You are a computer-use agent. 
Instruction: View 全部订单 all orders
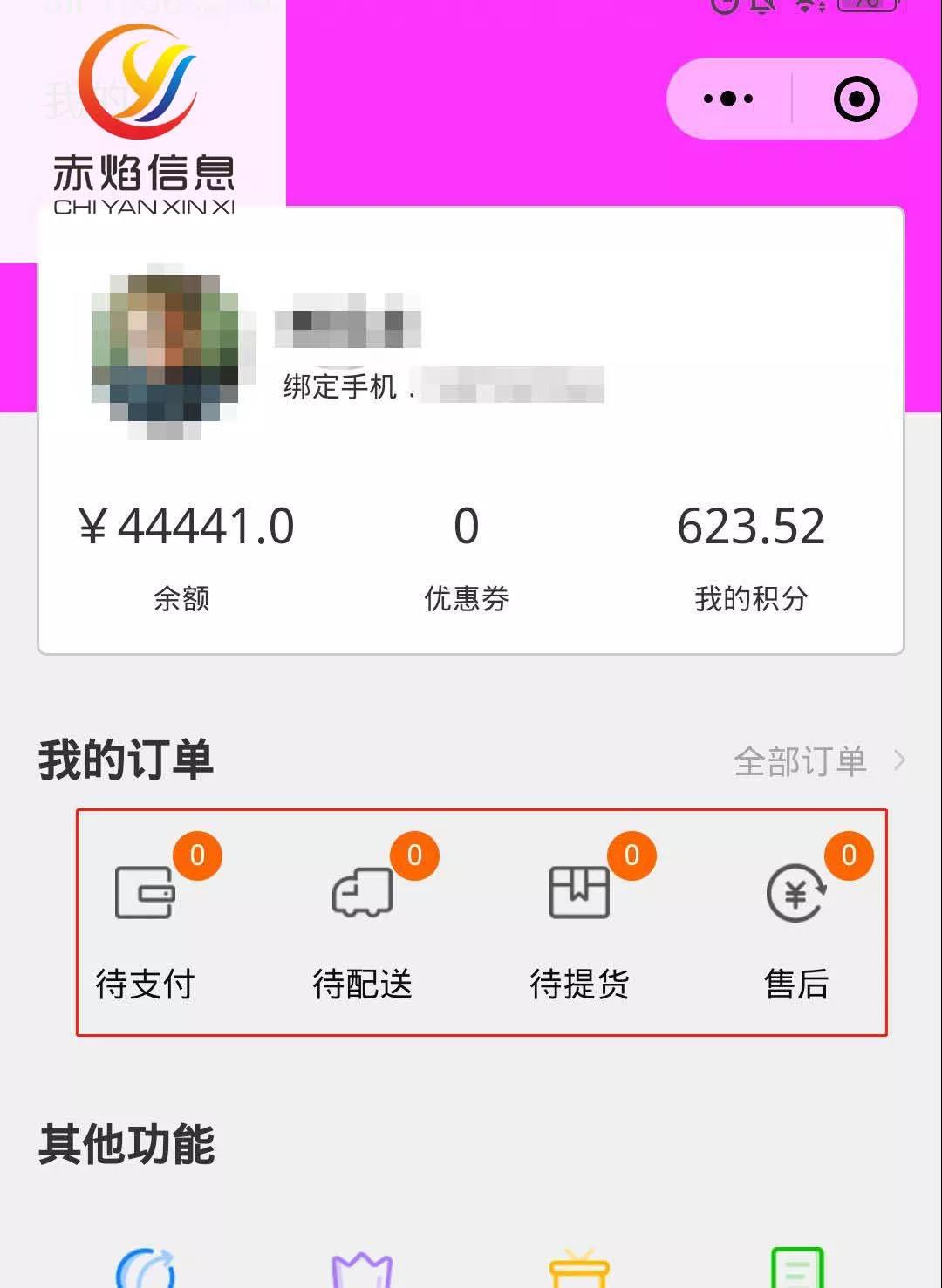click(817, 761)
